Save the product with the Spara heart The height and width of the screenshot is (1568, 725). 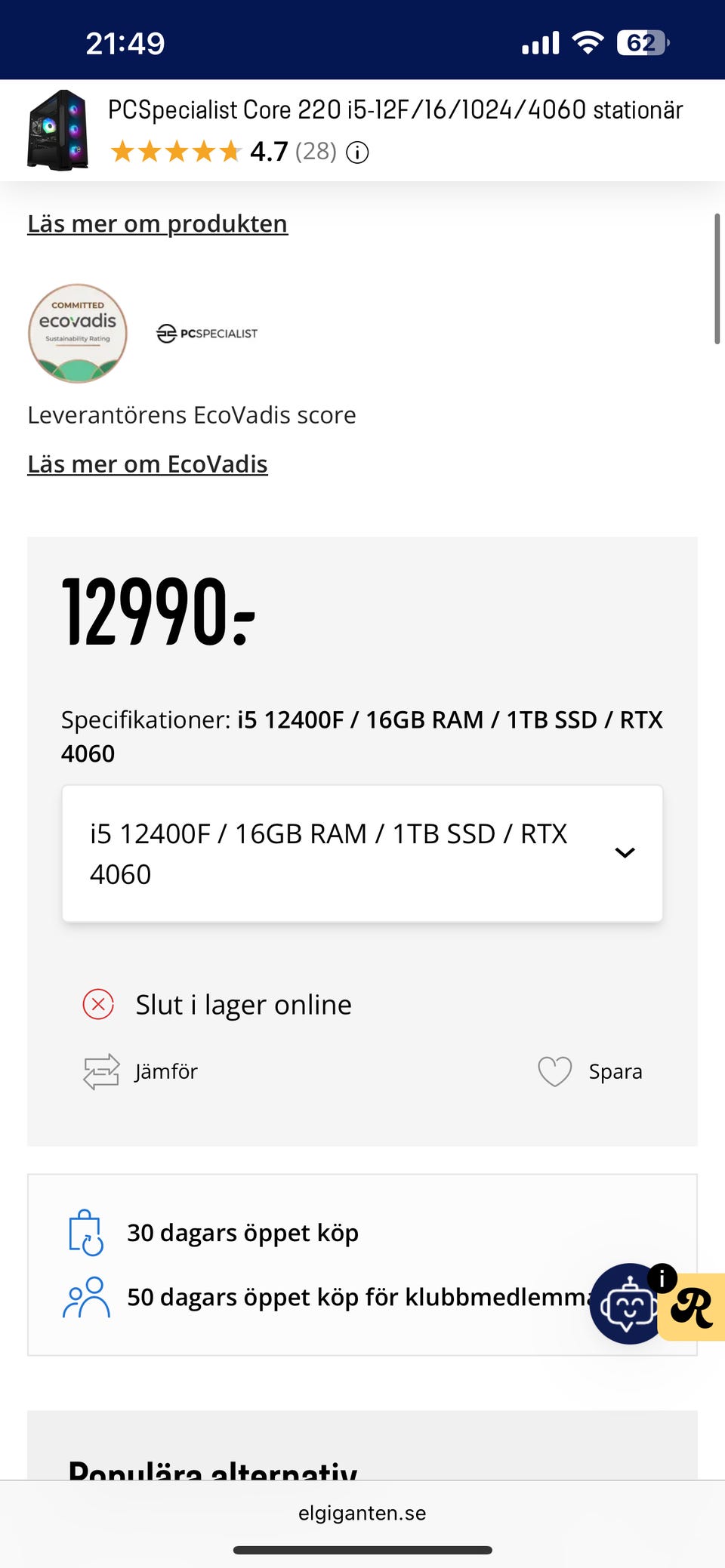coord(590,1071)
